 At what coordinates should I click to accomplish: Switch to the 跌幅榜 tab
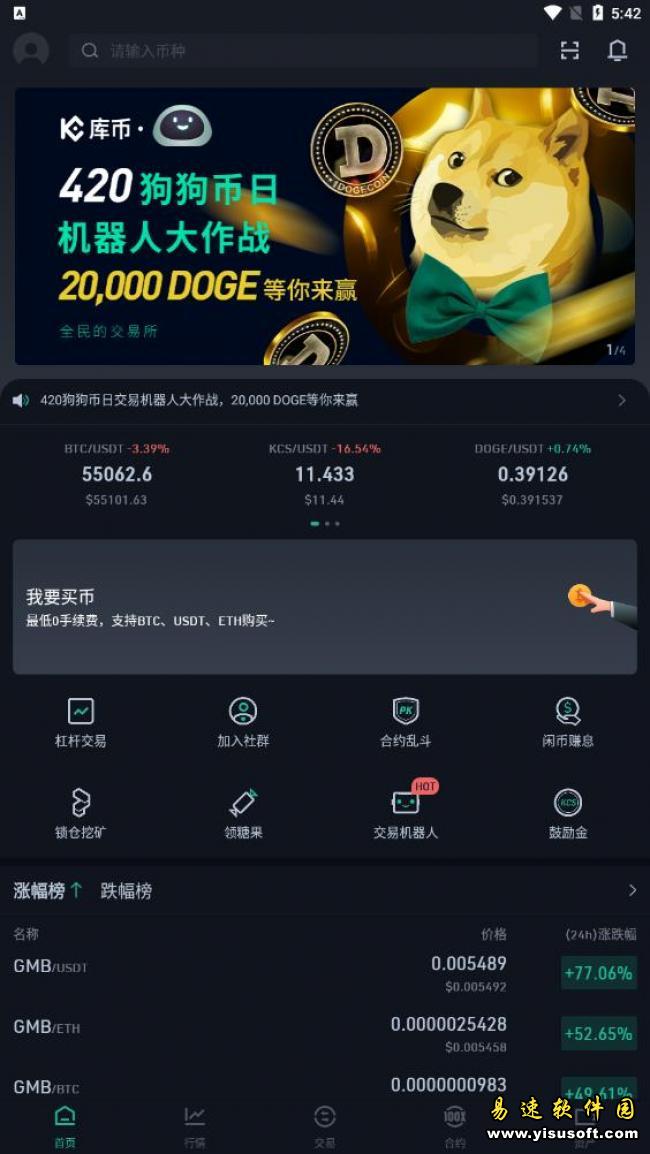tap(126, 891)
